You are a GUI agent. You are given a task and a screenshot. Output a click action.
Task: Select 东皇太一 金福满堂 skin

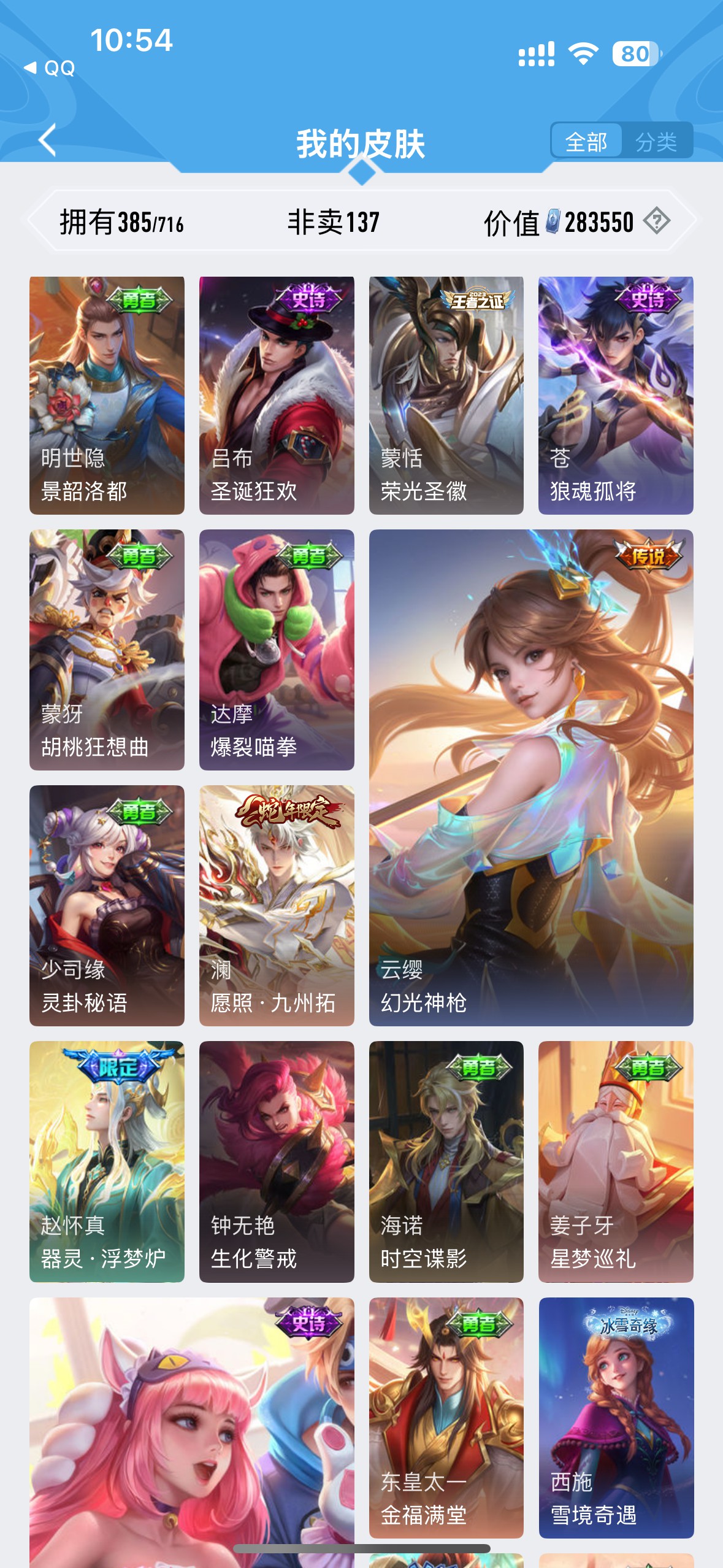pos(446,1417)
